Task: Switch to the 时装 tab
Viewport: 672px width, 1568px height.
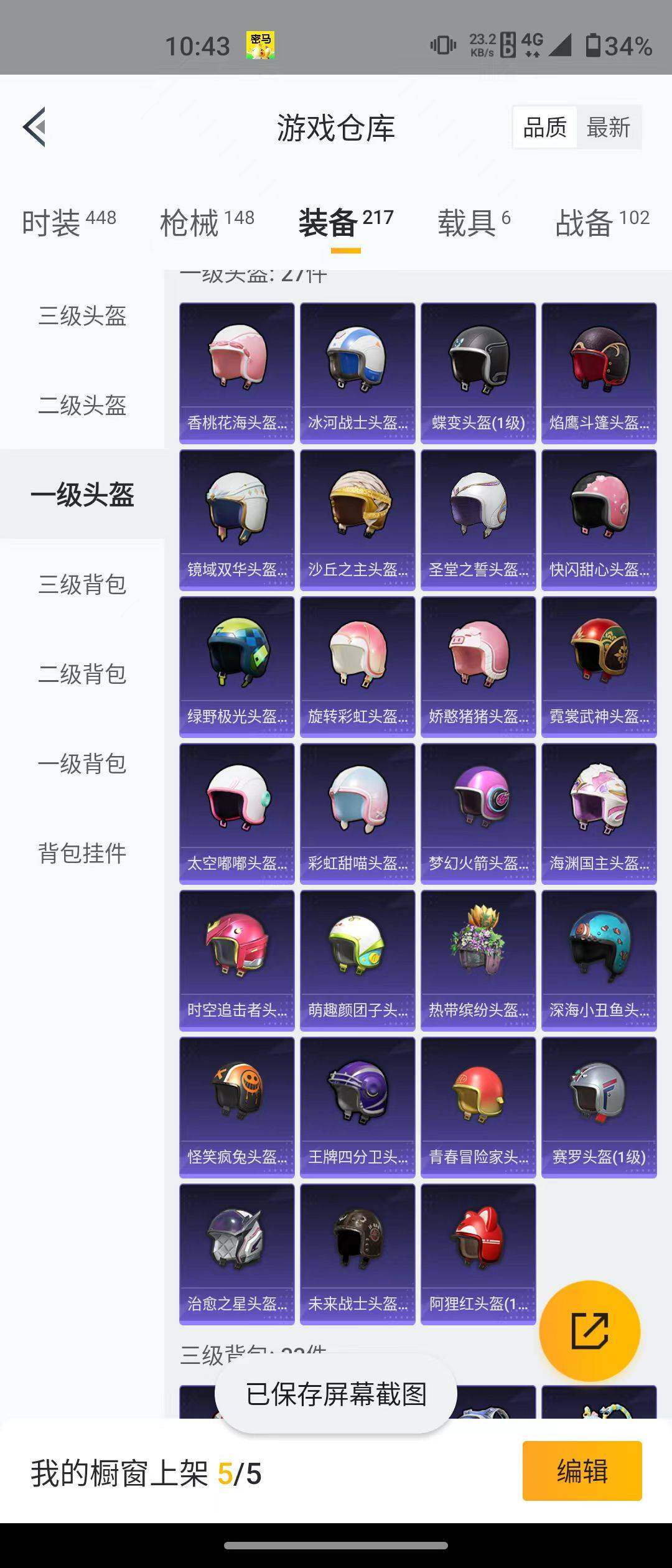Action: point(68,222)
